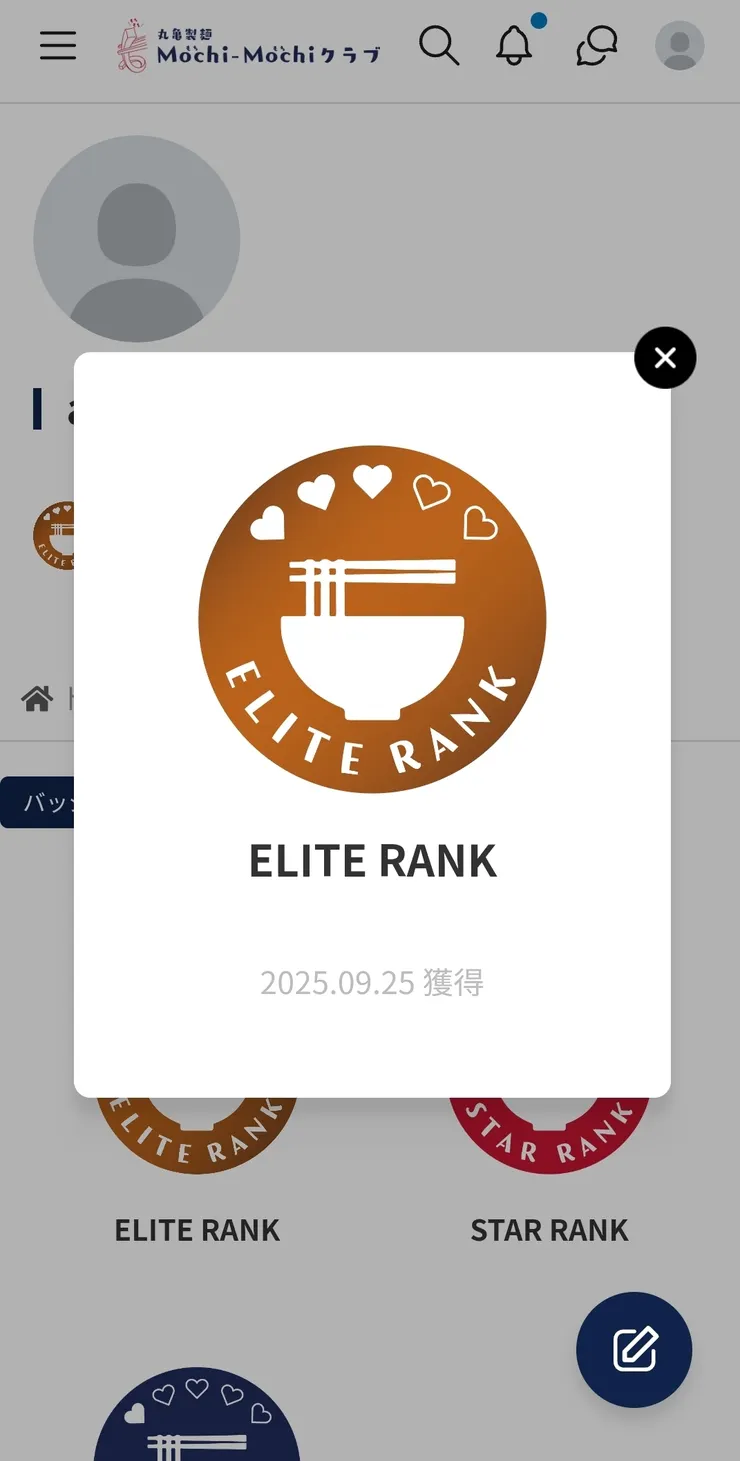This screenshot has height=1461, width=740.
Task: Open the hamburger navigation menu
Action: 57,45
